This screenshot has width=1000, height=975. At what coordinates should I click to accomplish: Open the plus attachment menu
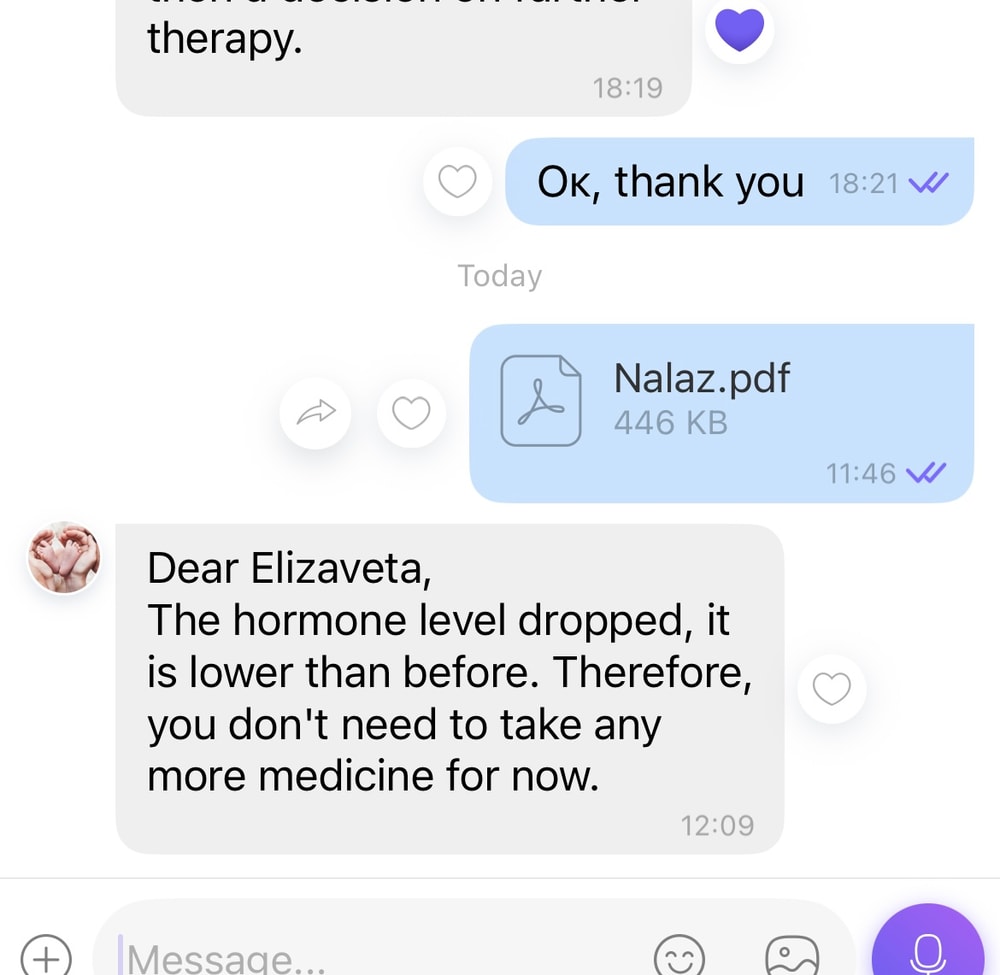[x=46, y=955]
